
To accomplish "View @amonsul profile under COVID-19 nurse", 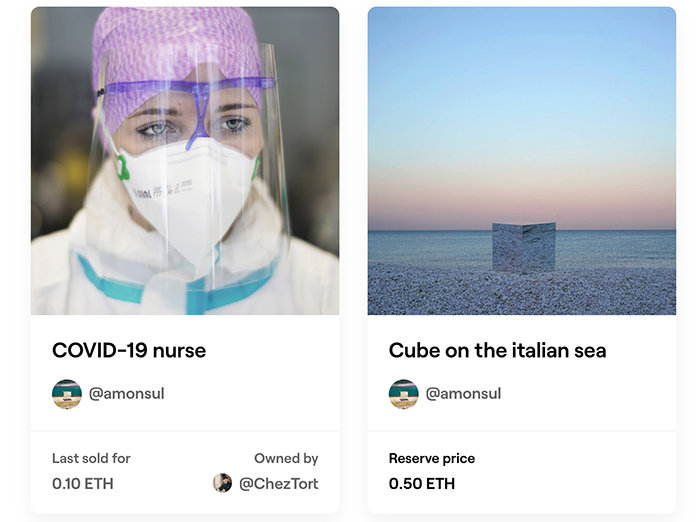I will pyautogui.click(x=125, y=394).
